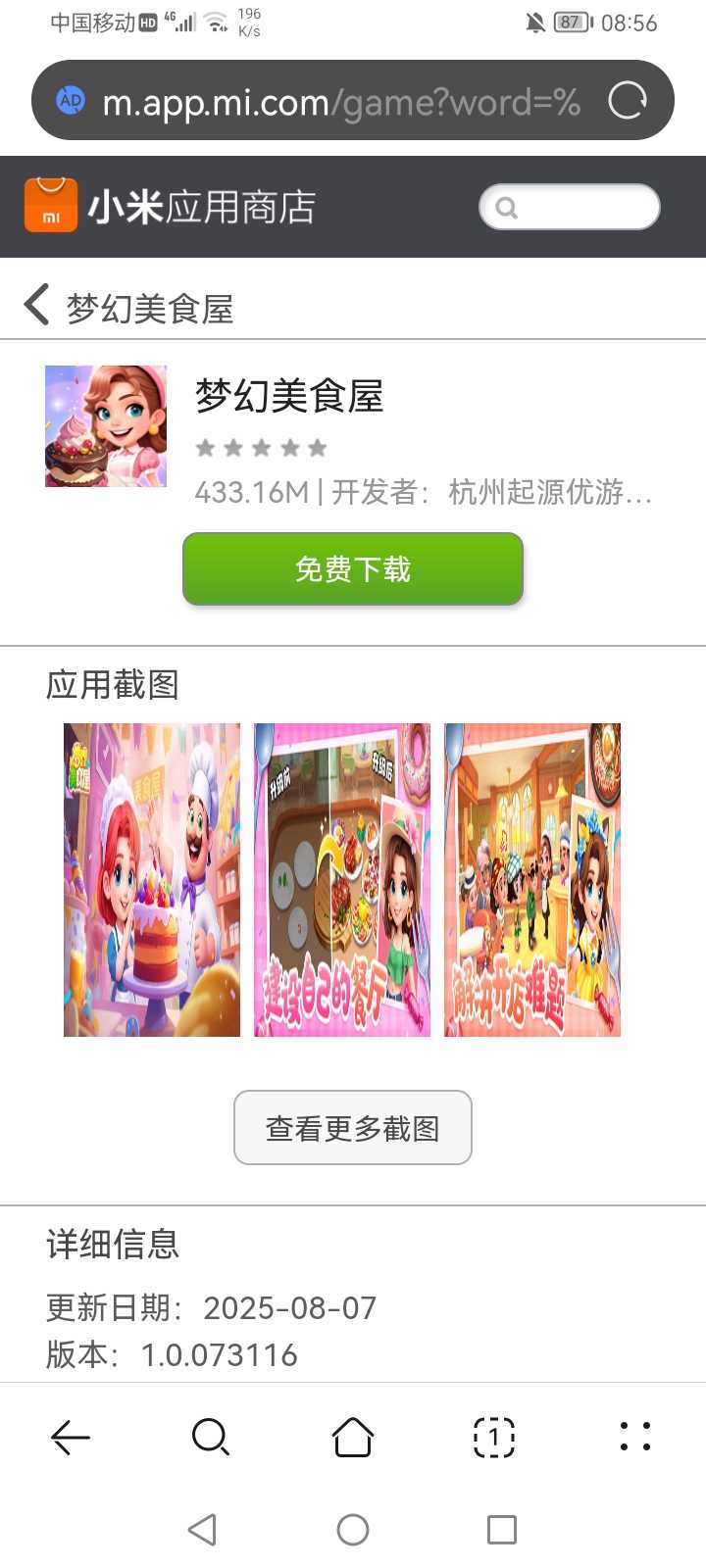Image resolution: width=706 pixels, height=1568 pixels.
Task: Open the 解开开店难题 screenshot
Action: tap(532, 880)
